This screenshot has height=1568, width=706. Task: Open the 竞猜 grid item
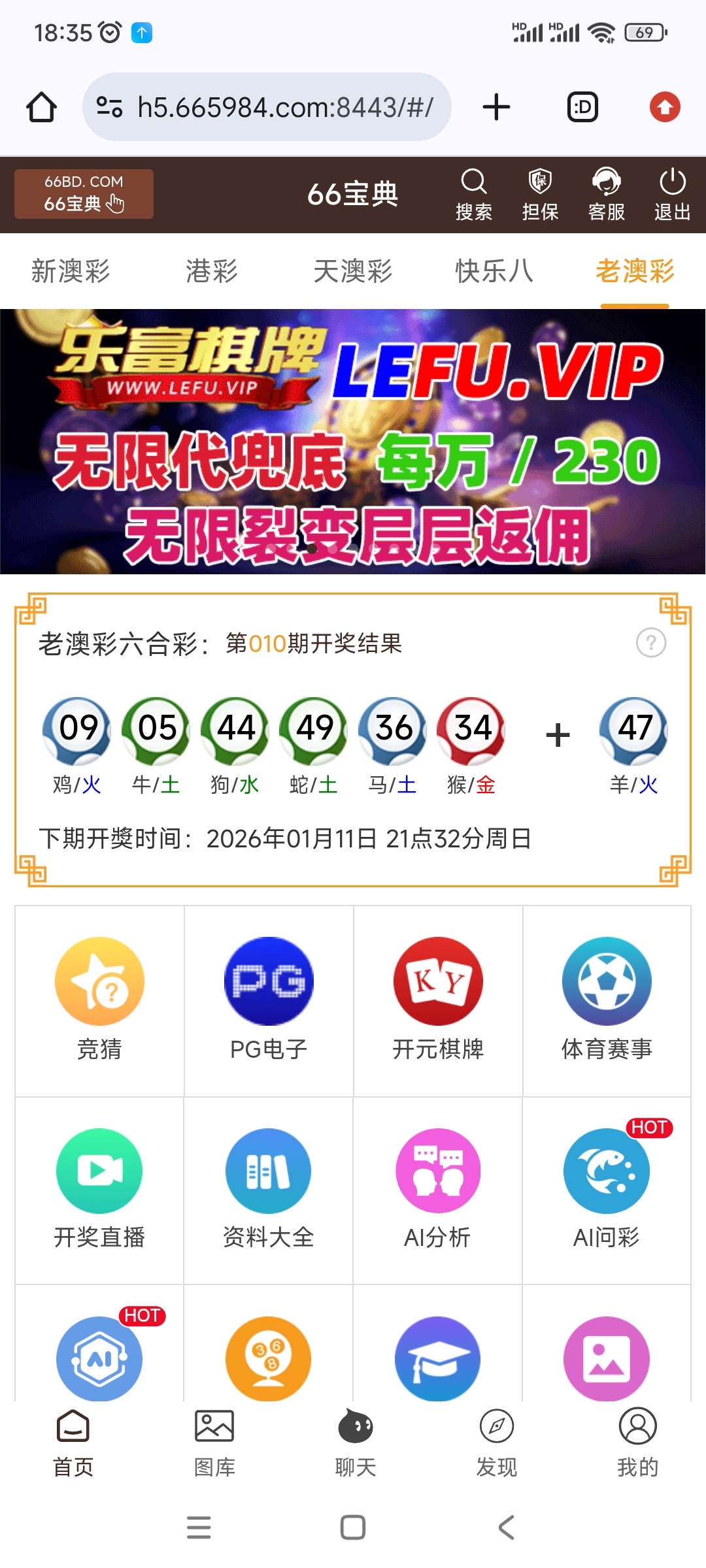point(99,1000)
